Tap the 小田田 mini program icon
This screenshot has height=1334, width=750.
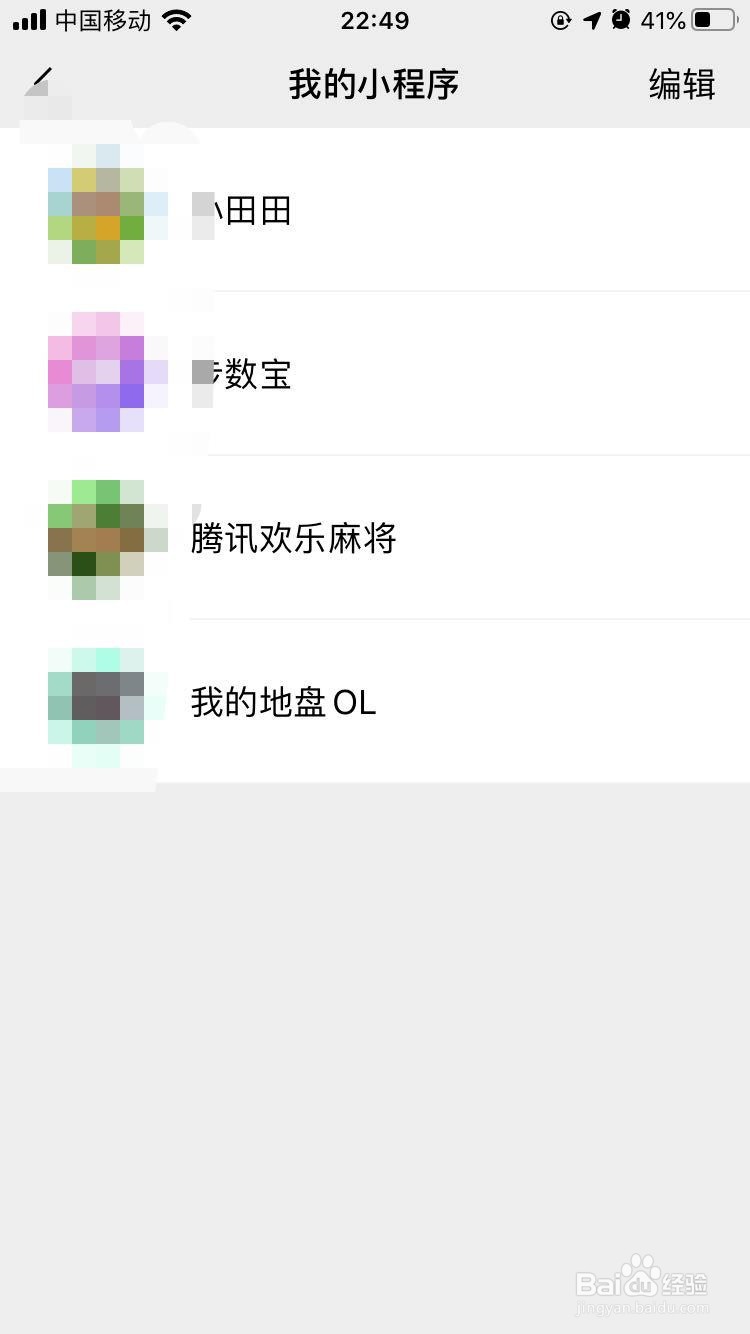click(x=95, y=210)
